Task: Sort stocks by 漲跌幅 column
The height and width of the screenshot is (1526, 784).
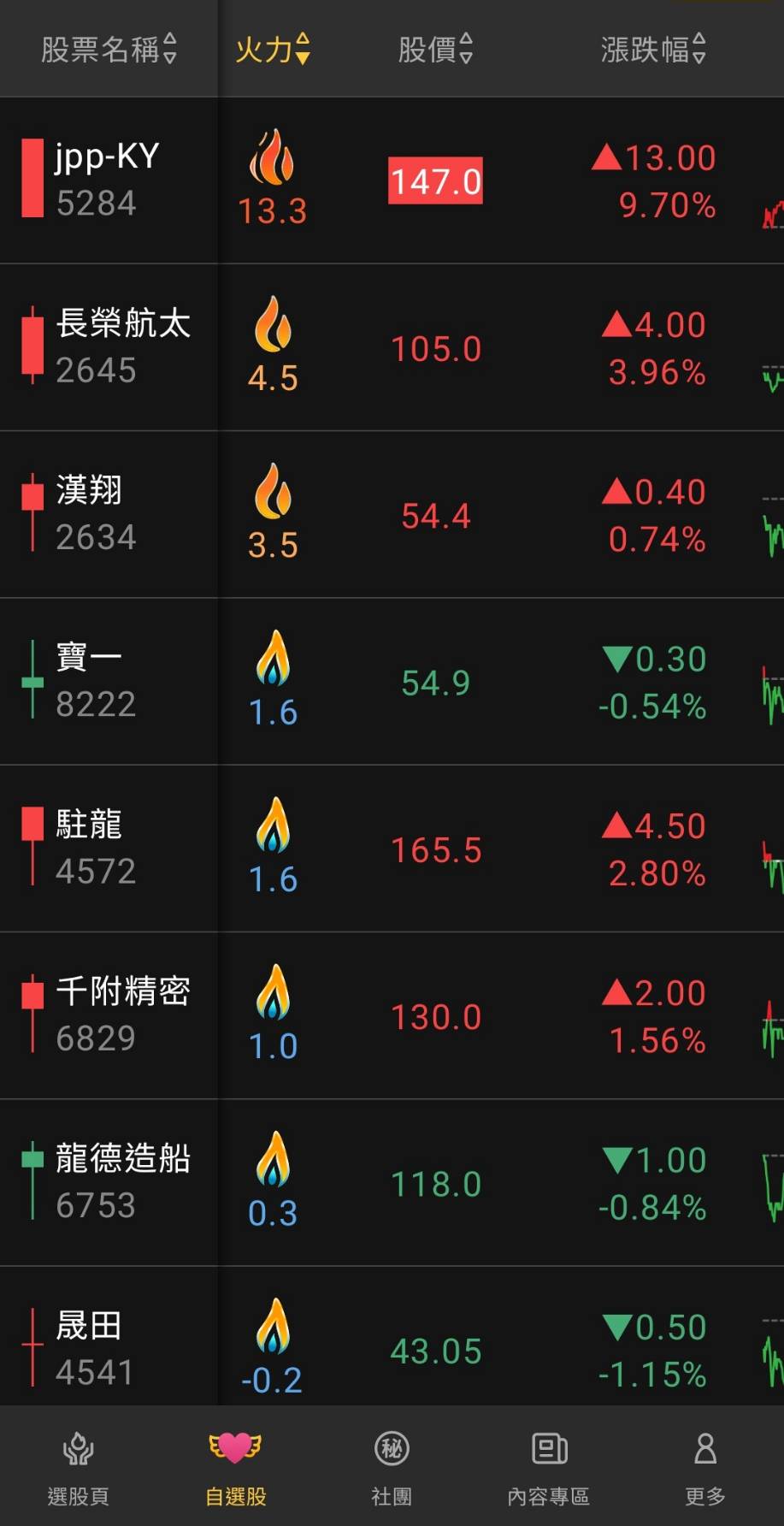Action: click(654, 49)
